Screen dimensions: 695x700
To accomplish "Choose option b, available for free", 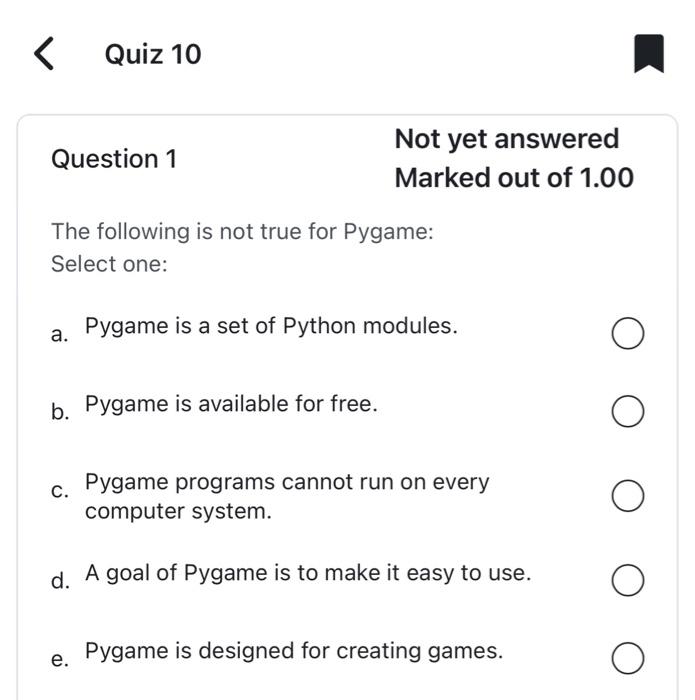I will (x=627, y=411).
